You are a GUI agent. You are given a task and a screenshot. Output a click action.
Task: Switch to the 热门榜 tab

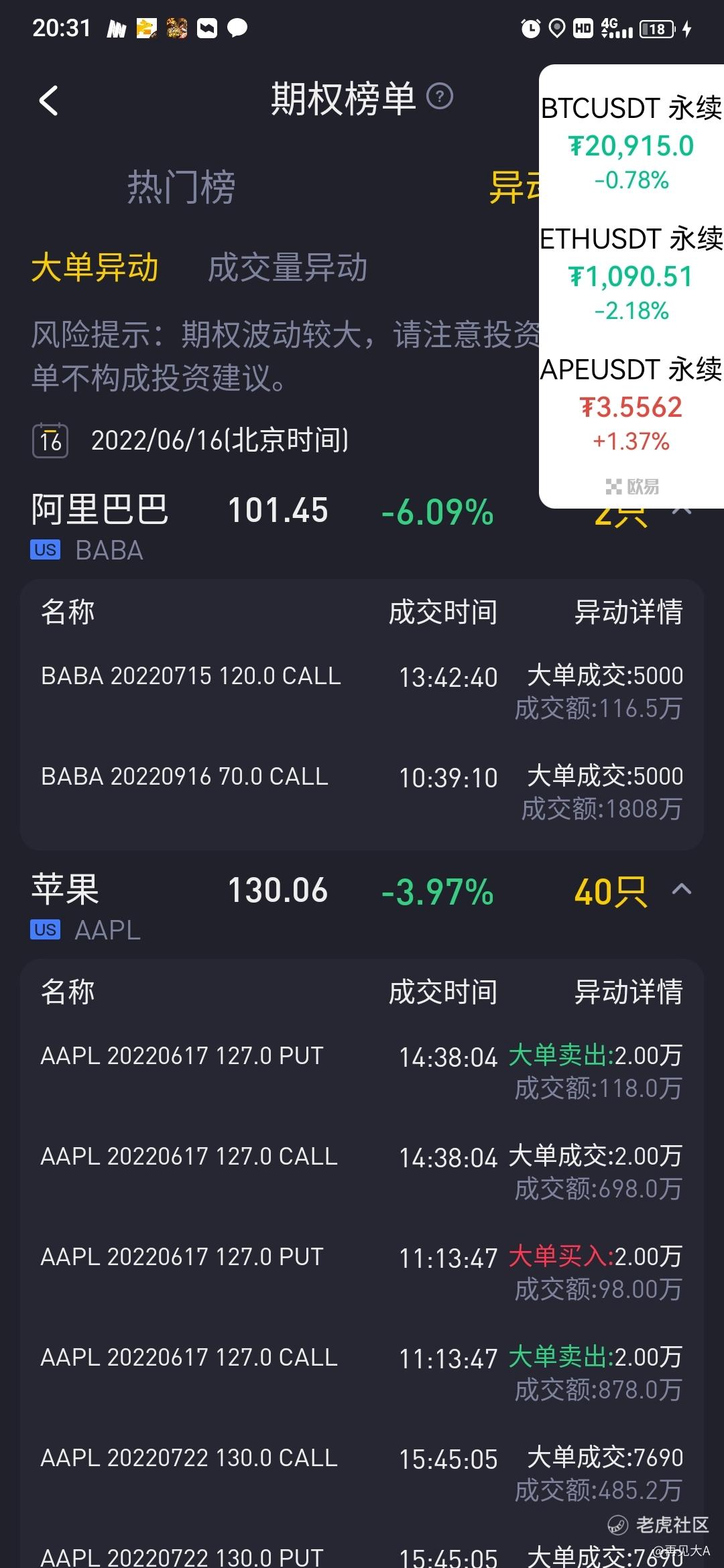point(181,187)
